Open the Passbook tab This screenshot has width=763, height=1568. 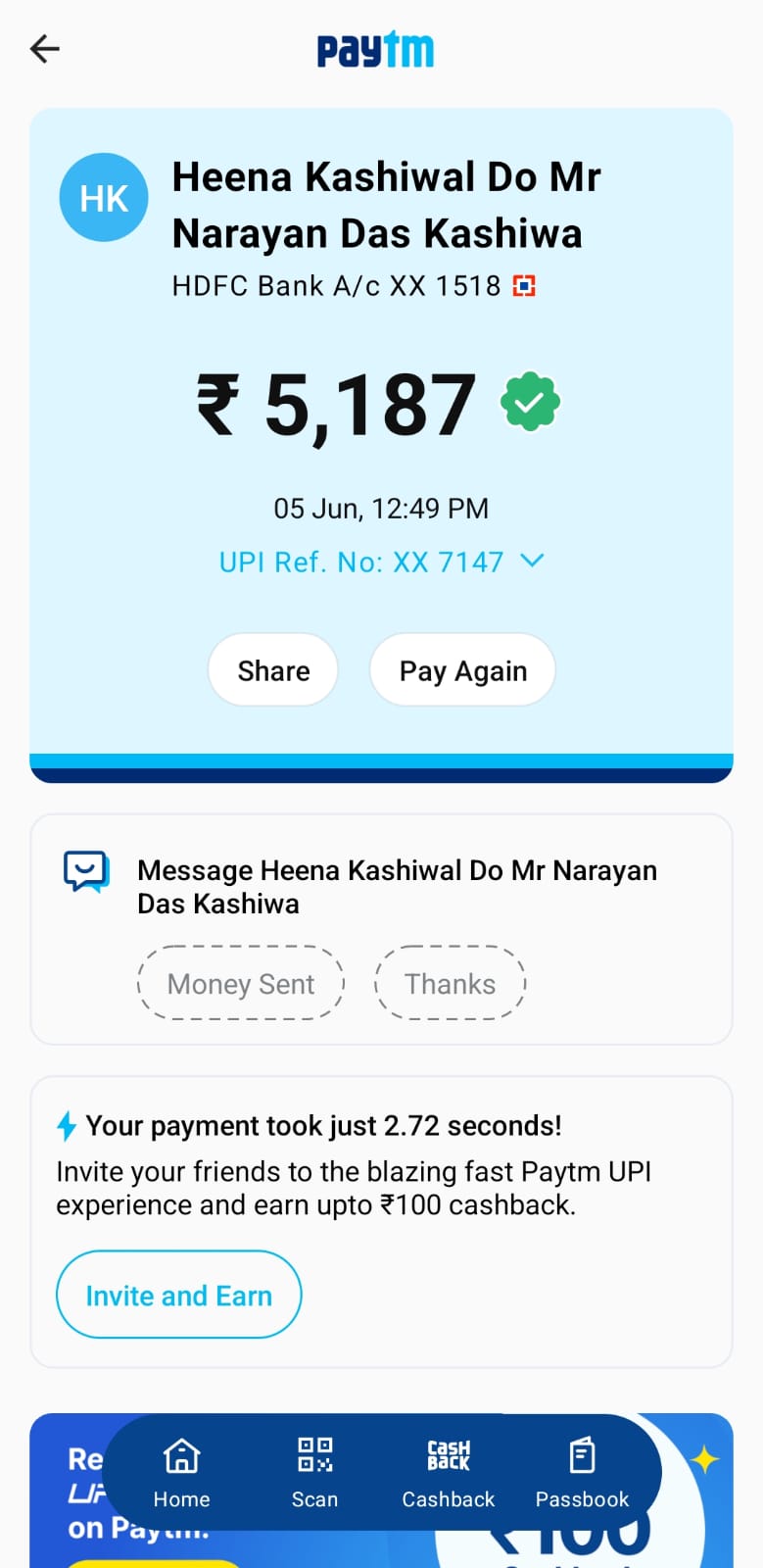click(x=582, y=1473)
